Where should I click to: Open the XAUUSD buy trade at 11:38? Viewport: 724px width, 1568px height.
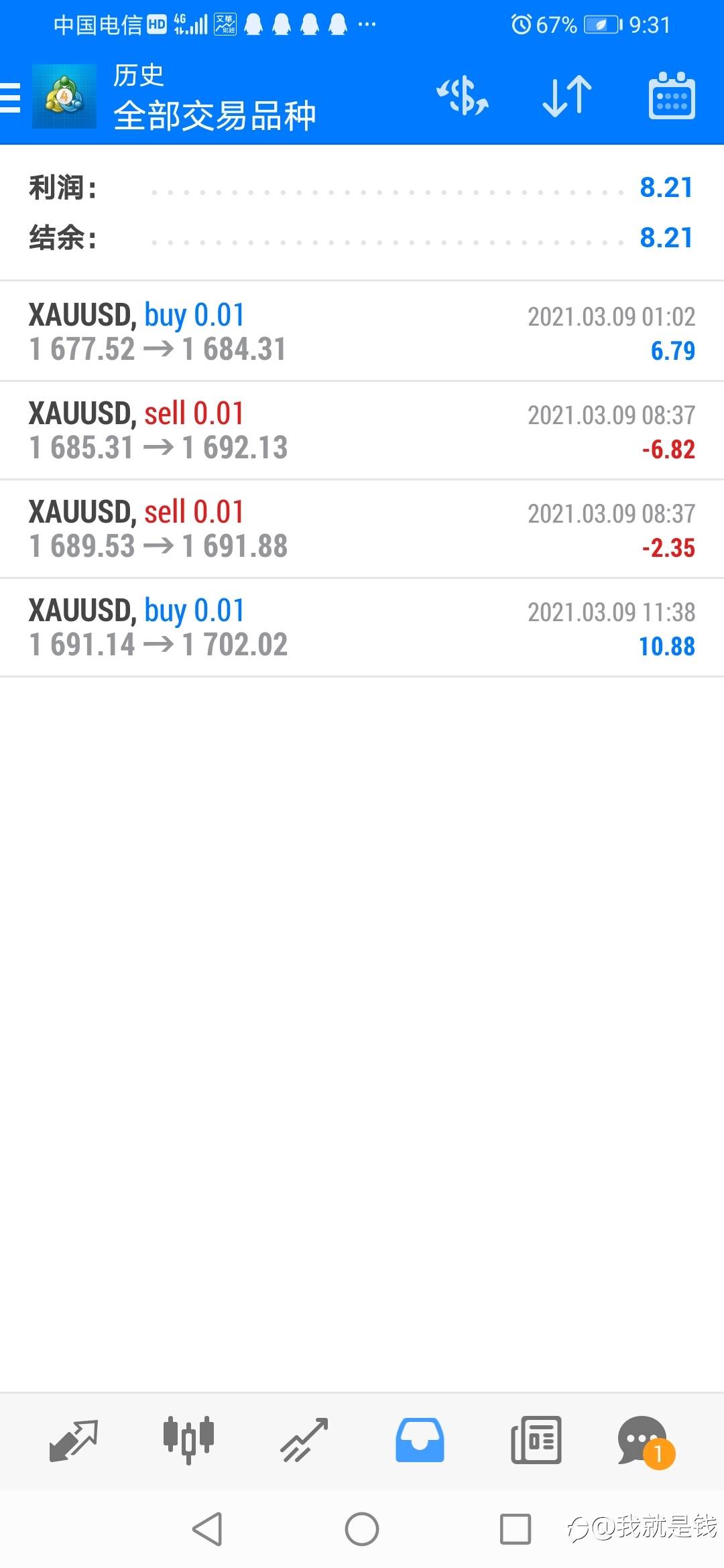[362, 627]
